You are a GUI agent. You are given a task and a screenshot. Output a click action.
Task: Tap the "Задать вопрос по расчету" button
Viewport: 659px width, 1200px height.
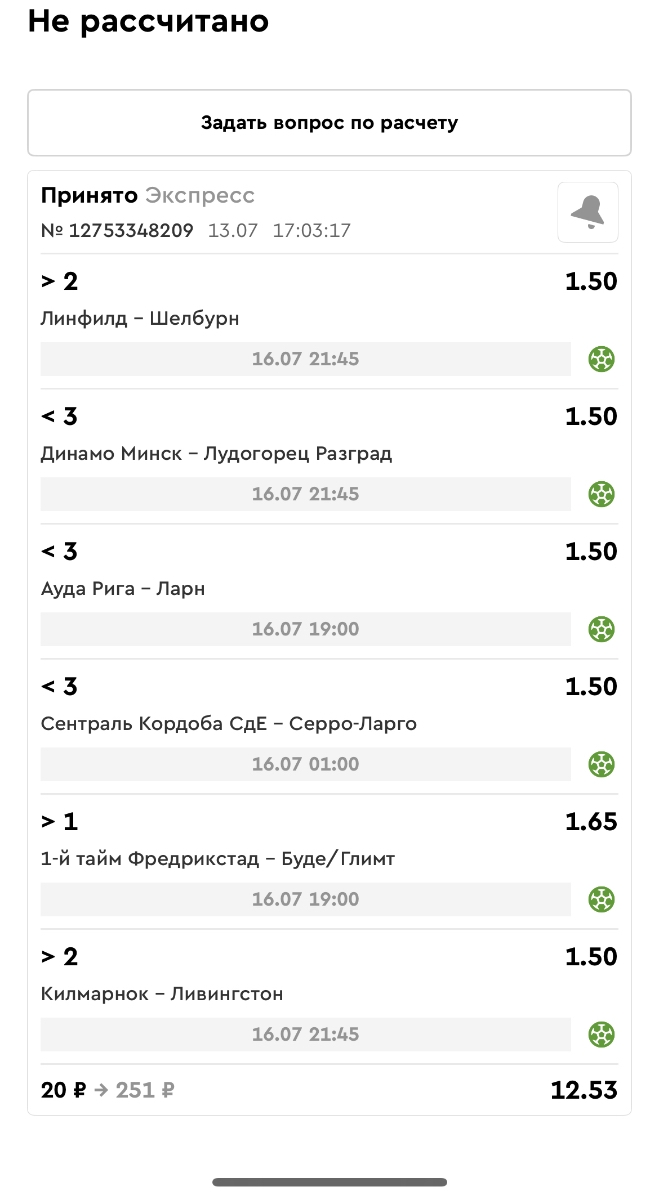point(329,123)
